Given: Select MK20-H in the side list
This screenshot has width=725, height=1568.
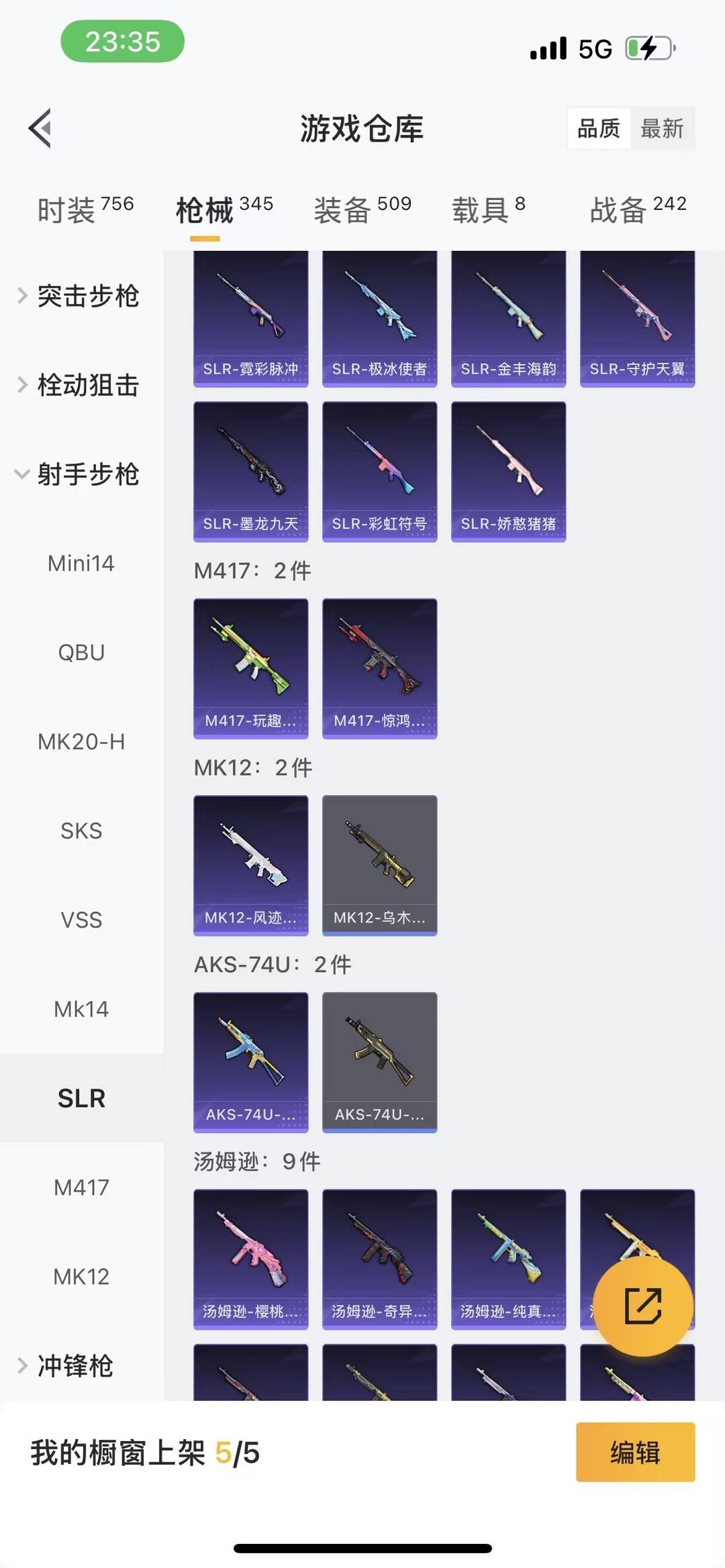Looking at the screenshot, I should coord(81,741).
